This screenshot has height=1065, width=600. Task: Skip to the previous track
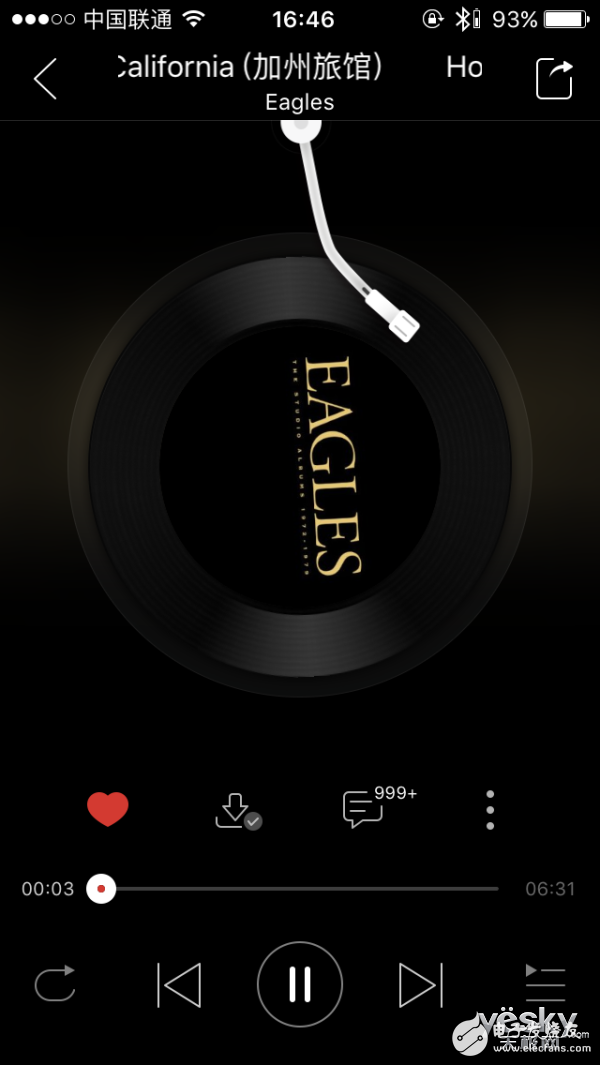179,984
